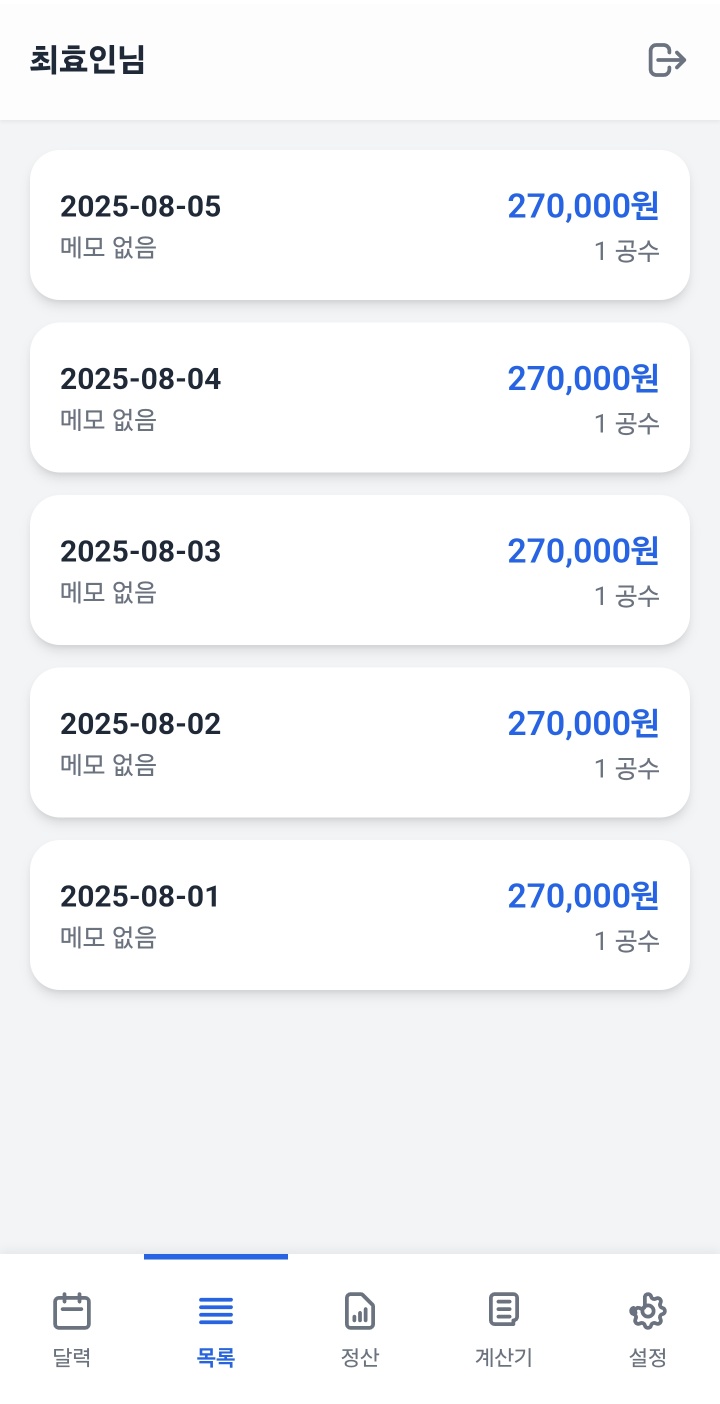The height and width of the screenshot is (1404, 720).
Task: Go to the 정산 settlement tab
Action: tap(360, 1328)
